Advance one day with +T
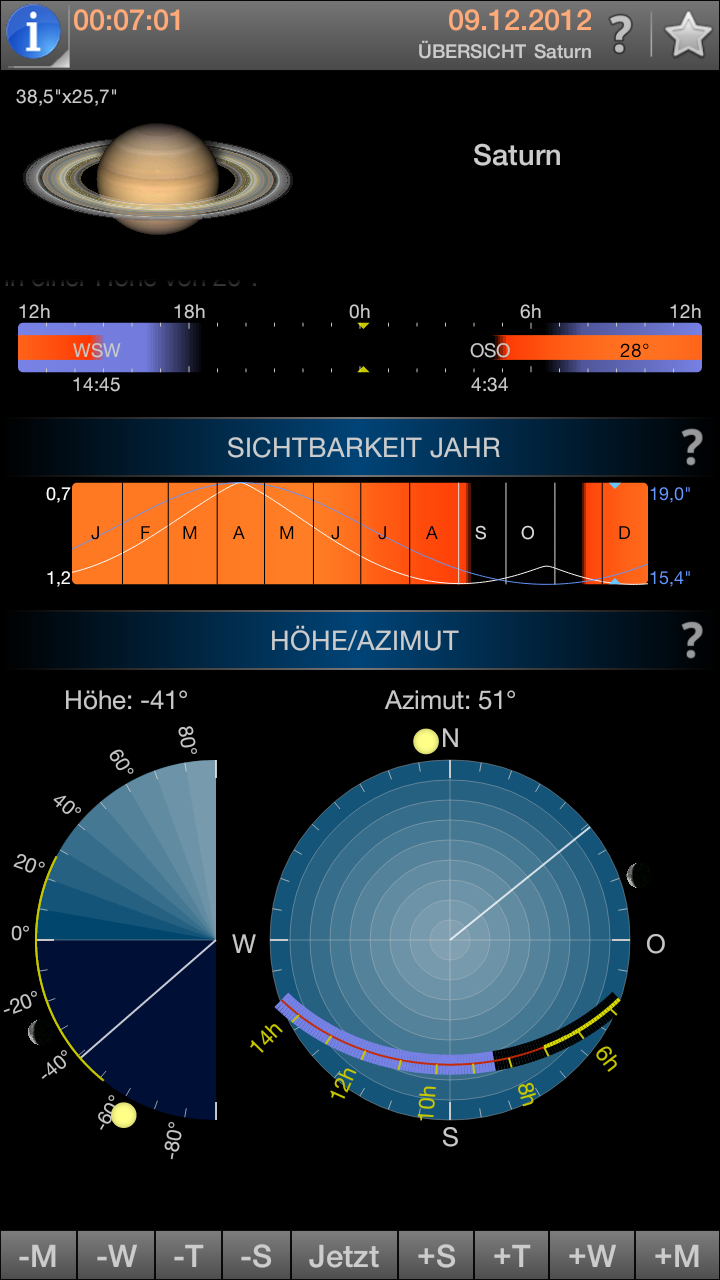Viewport: 720px width, 1280px height. tap(511, 1256)
